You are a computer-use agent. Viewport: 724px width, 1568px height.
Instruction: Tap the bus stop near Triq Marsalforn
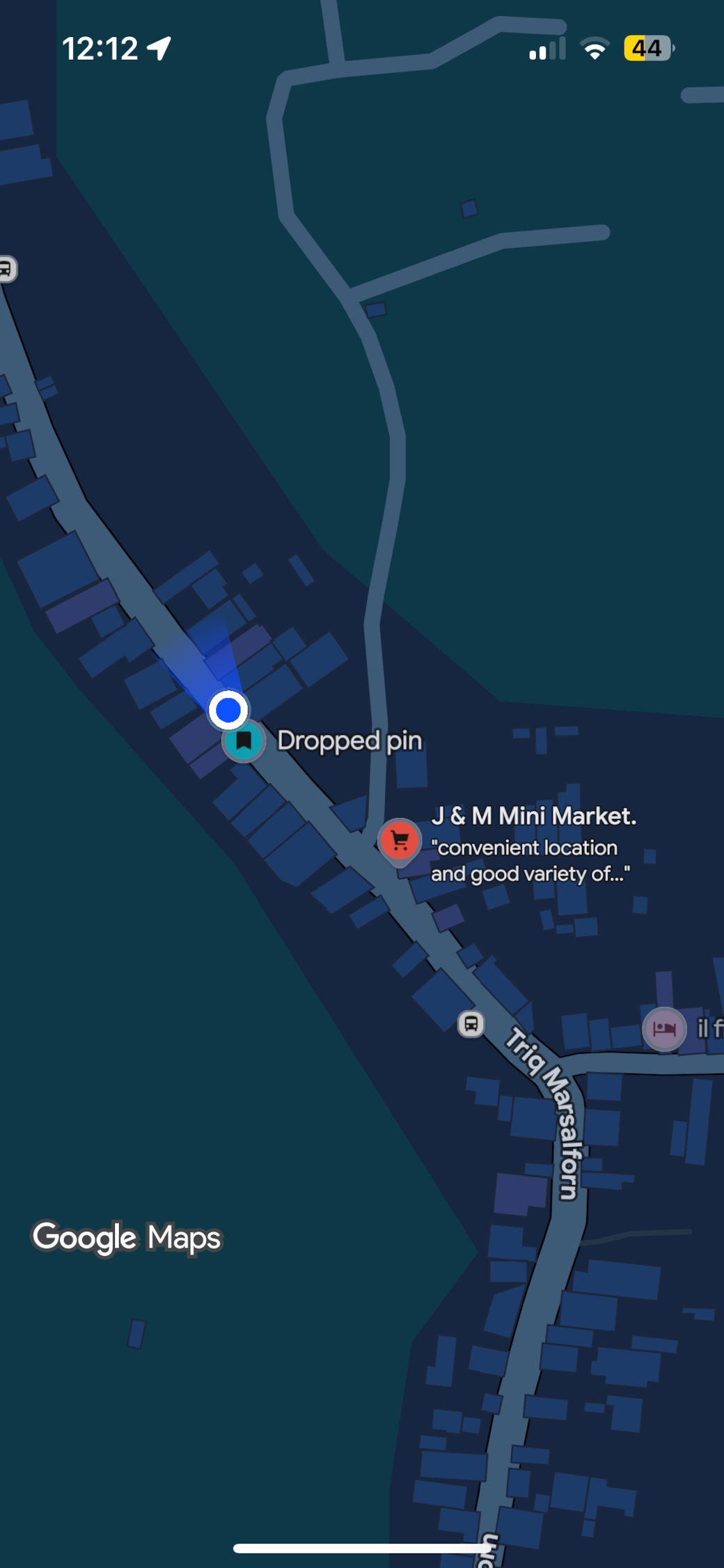coord(471,1024)
